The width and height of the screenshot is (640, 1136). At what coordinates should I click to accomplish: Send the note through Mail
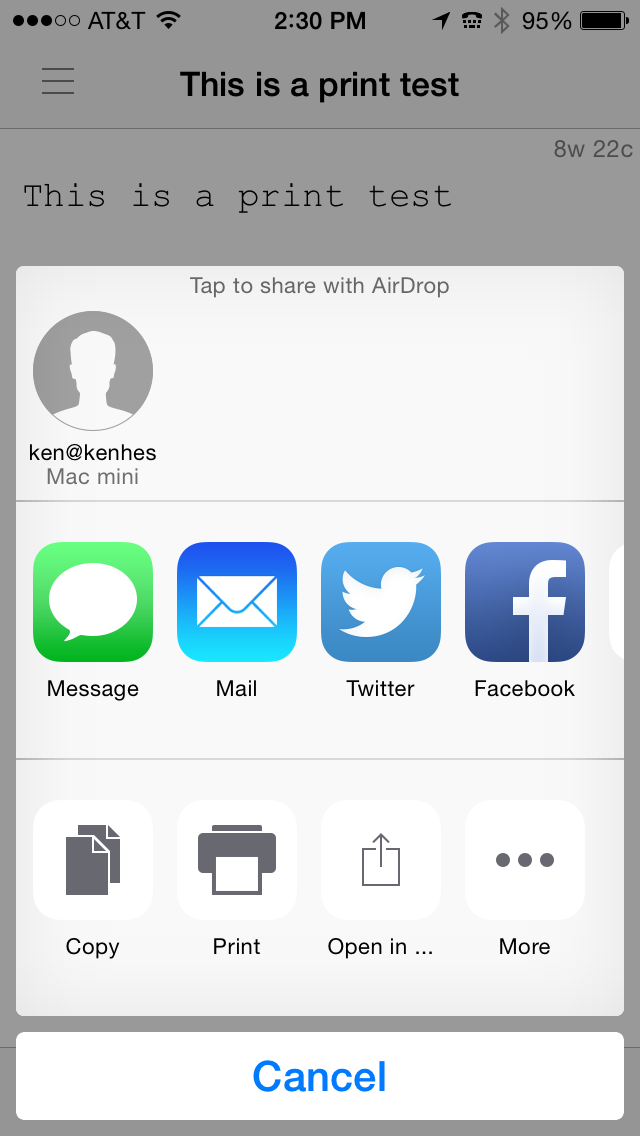[237, 602]
